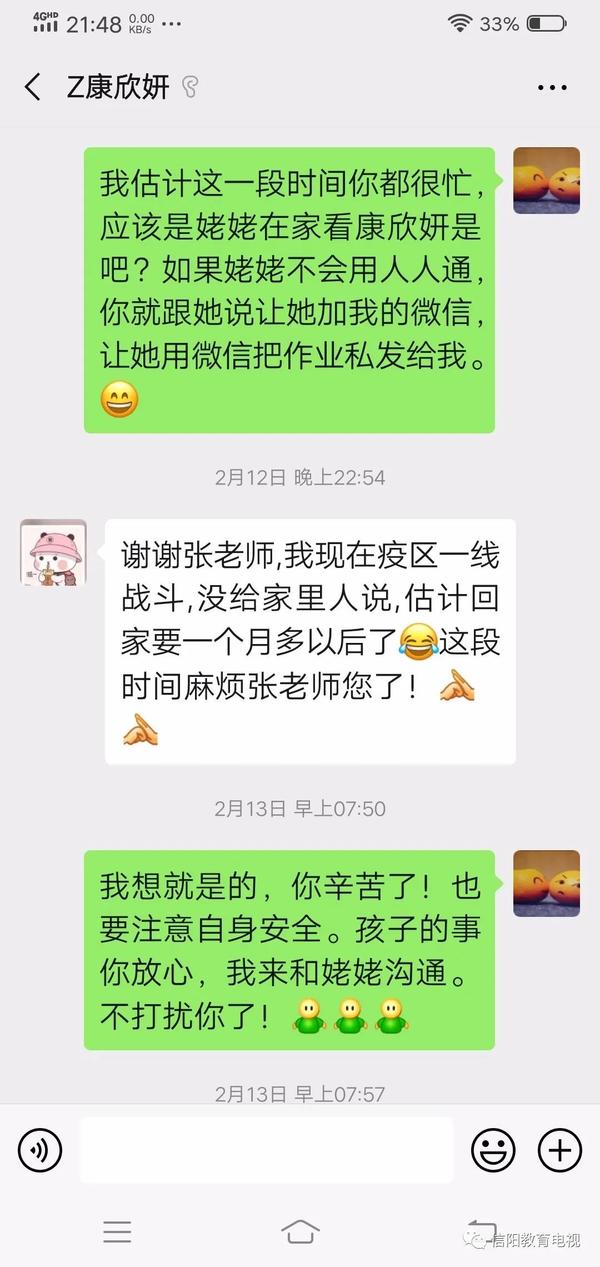Viewport: 600px width, 1267px height.
Task: Open my avatar beside the 我想就是的 message
Action: pyautogui.click(x=546, y=883)
